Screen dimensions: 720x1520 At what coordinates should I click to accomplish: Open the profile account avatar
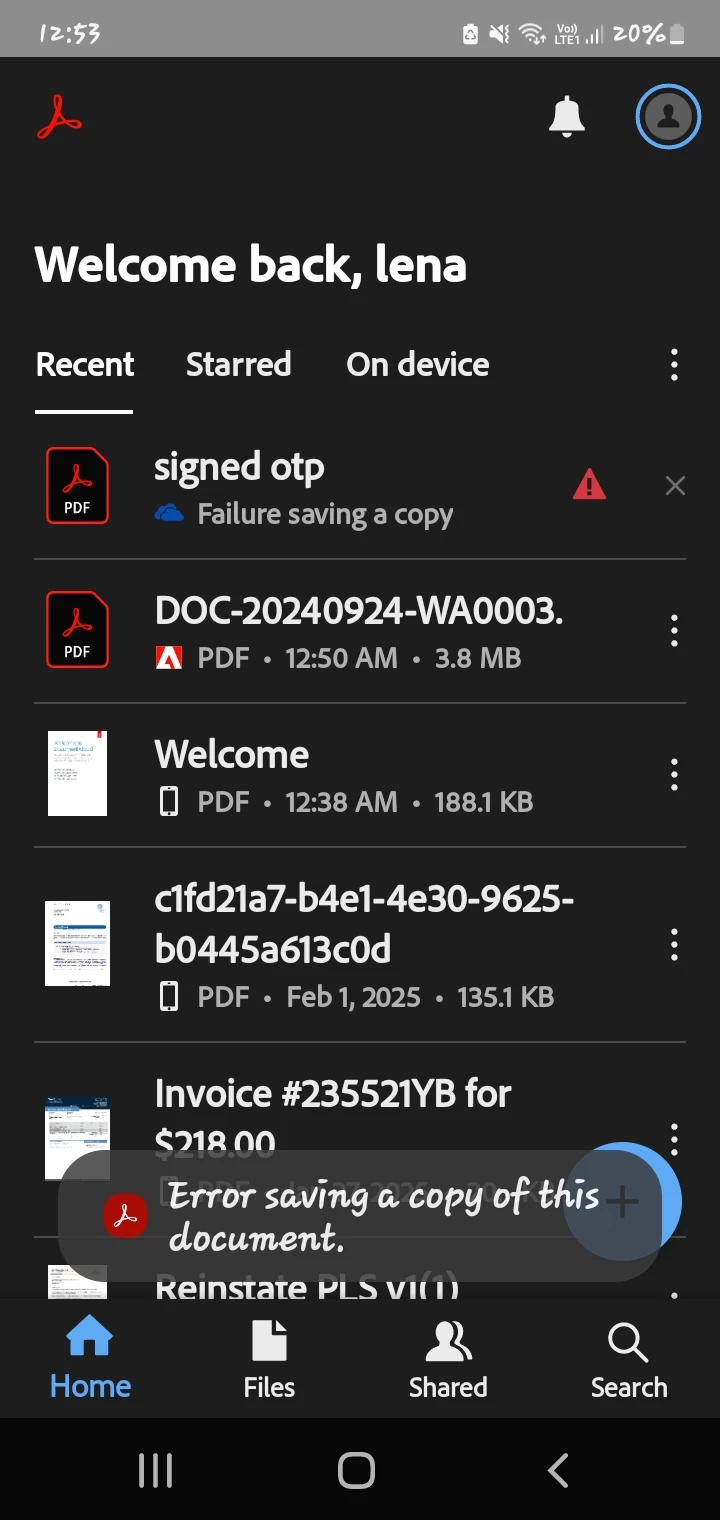tap(668, 117)
